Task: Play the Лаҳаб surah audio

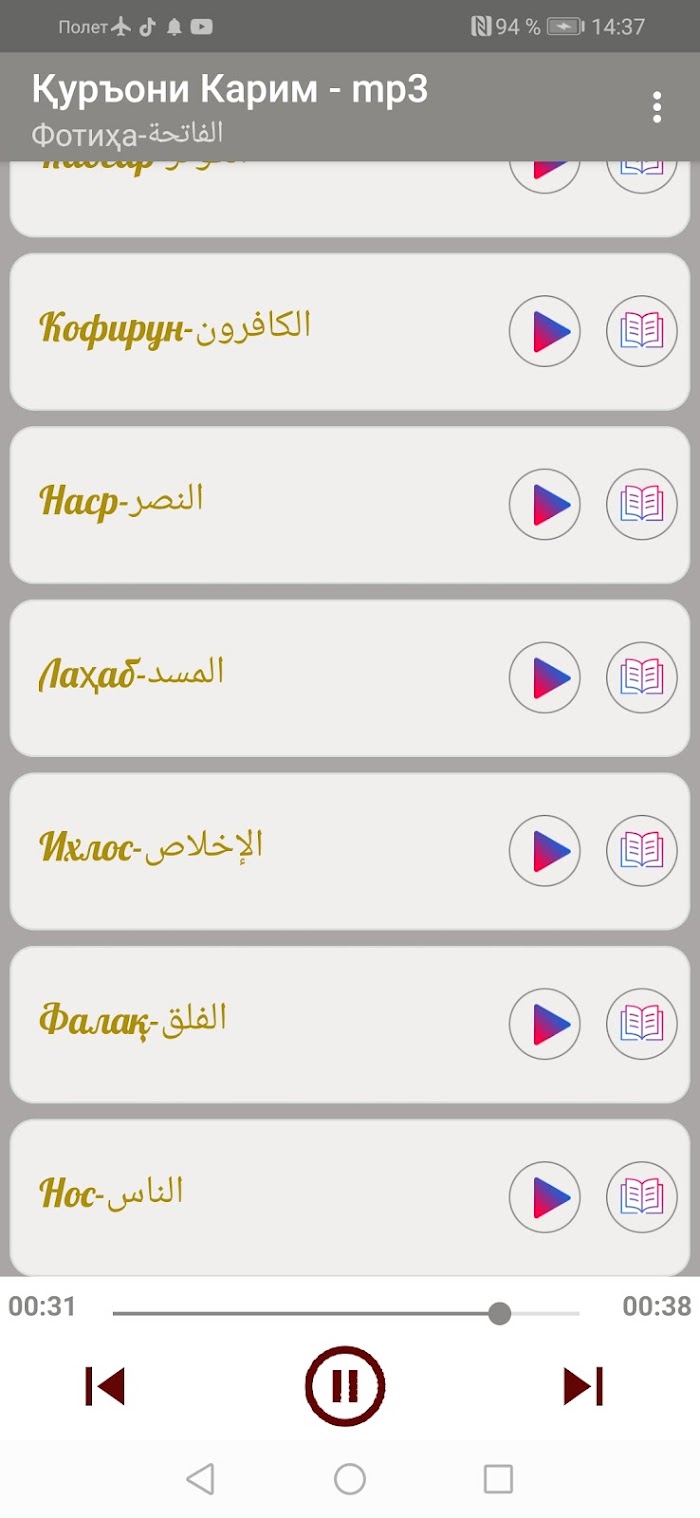Action: [545, 677]
